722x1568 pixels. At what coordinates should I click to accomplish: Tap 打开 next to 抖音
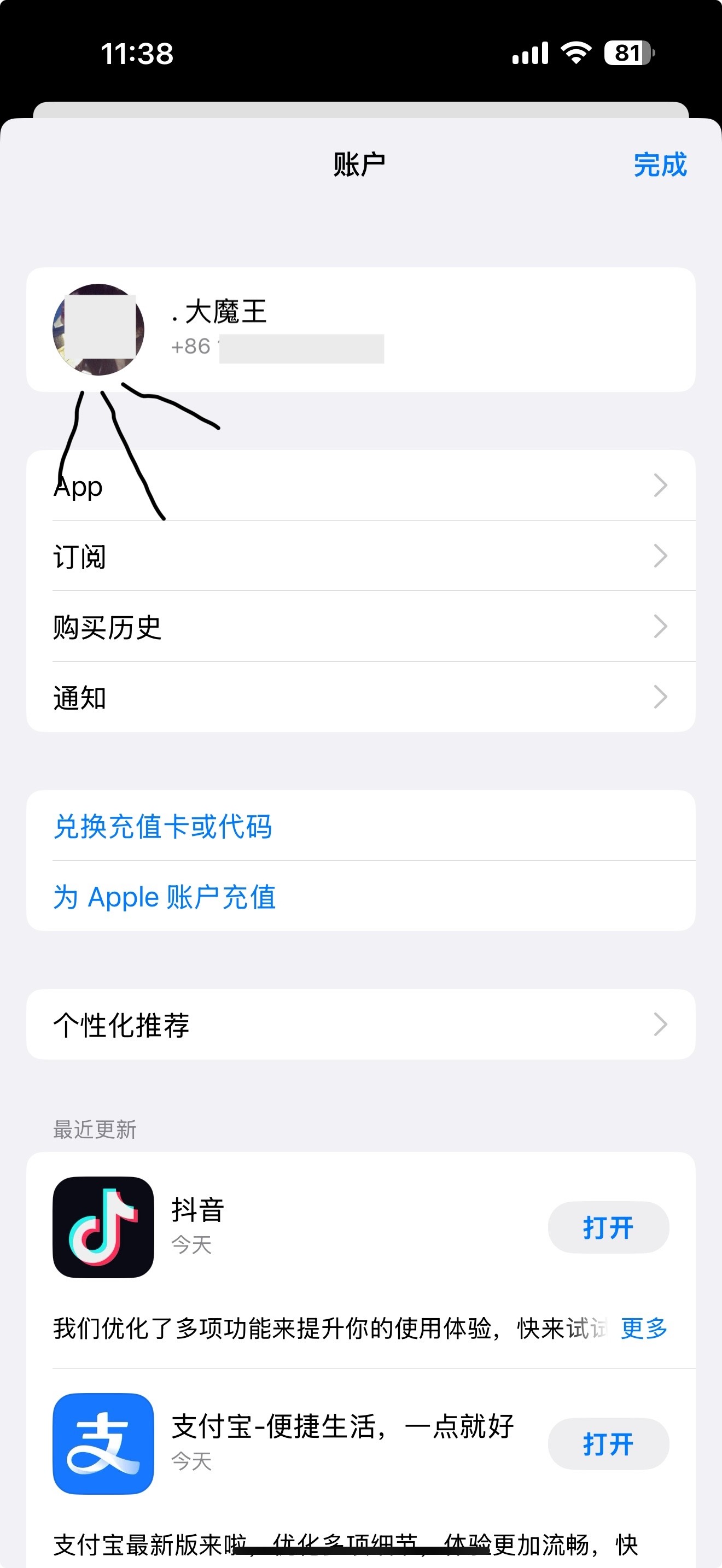pos(608,1226)
